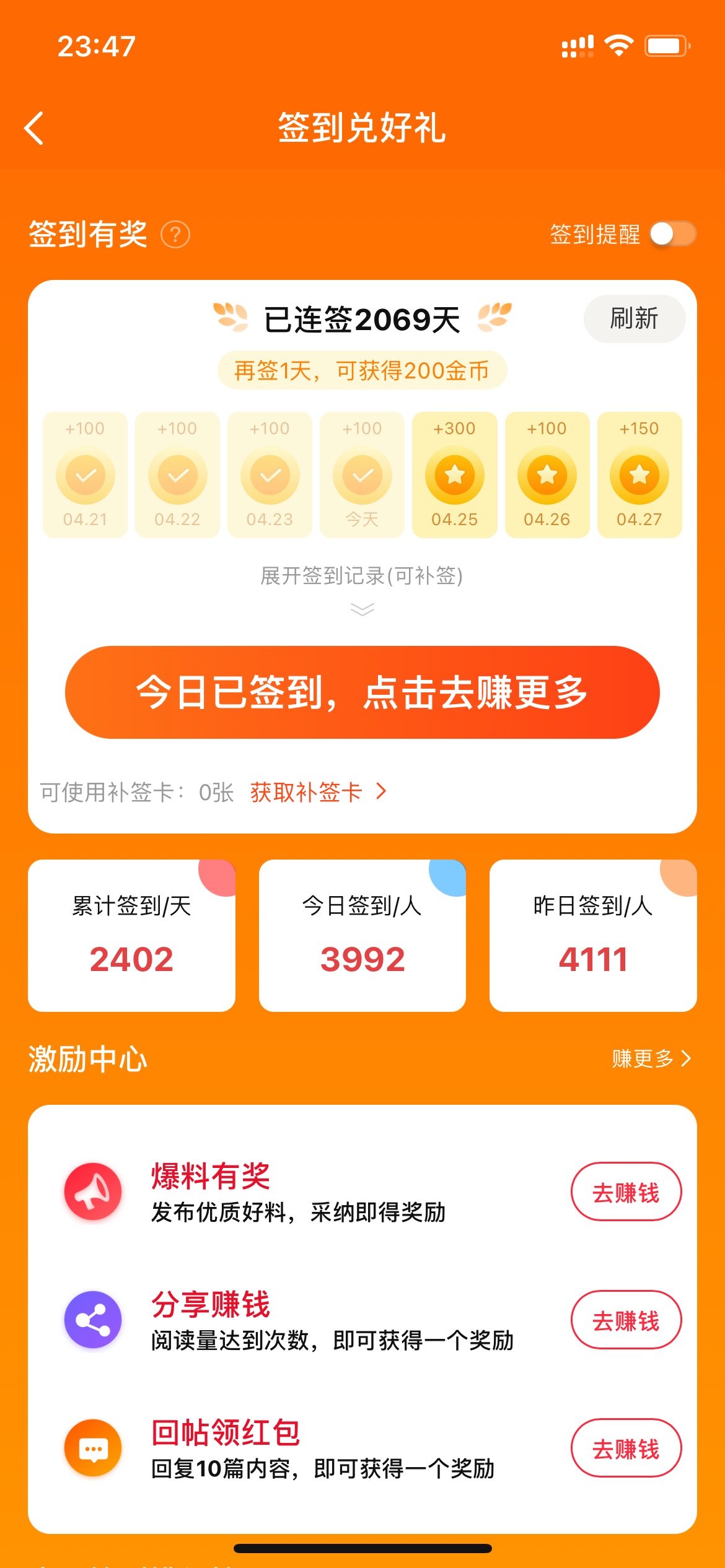Turn on the 签到提醒 switch

point(673,234)
